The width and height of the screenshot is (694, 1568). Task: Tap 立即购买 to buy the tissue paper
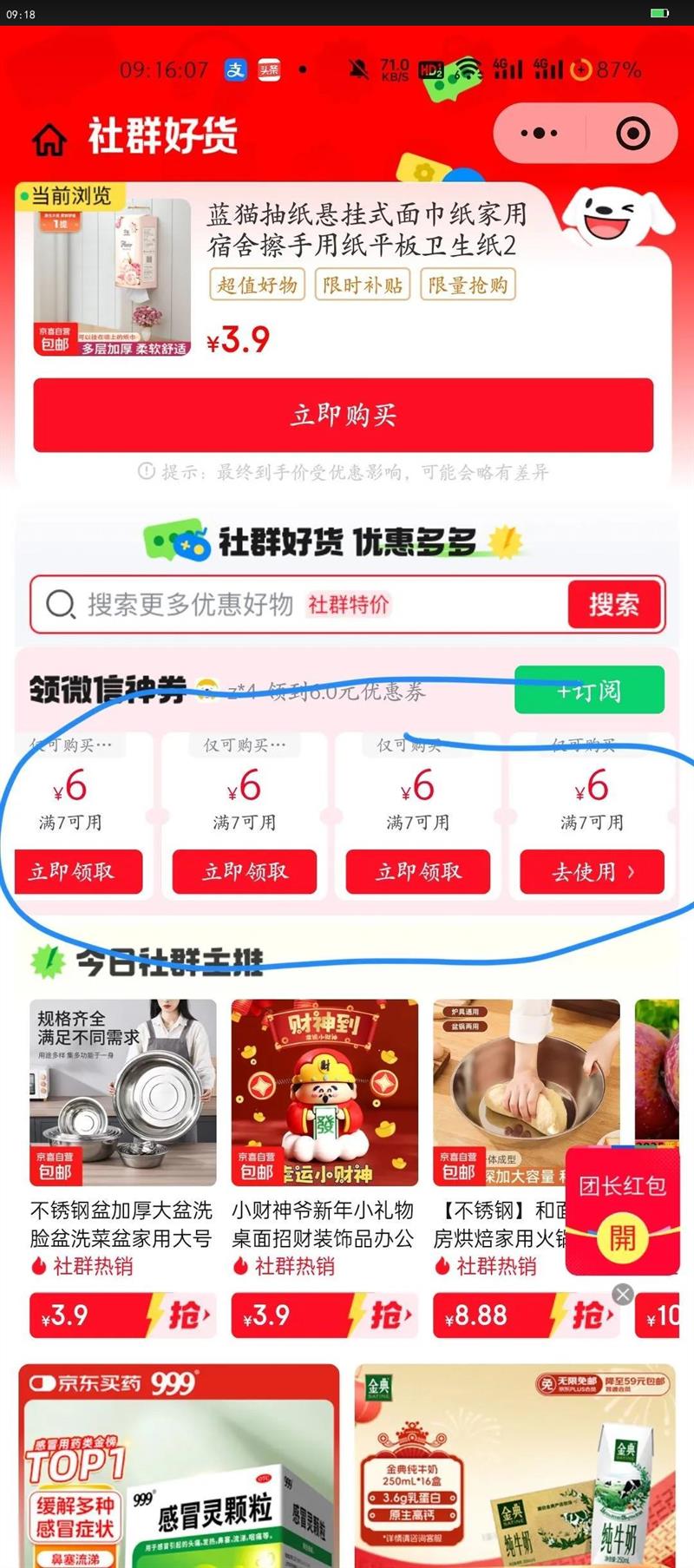tap(342, 416)
